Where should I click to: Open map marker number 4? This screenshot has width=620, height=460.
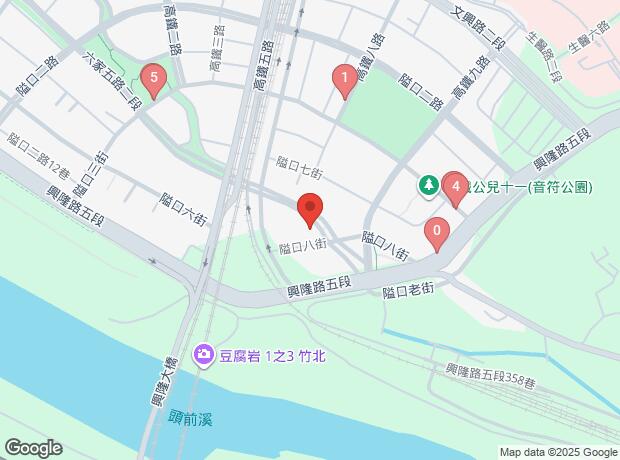point(455,188)
